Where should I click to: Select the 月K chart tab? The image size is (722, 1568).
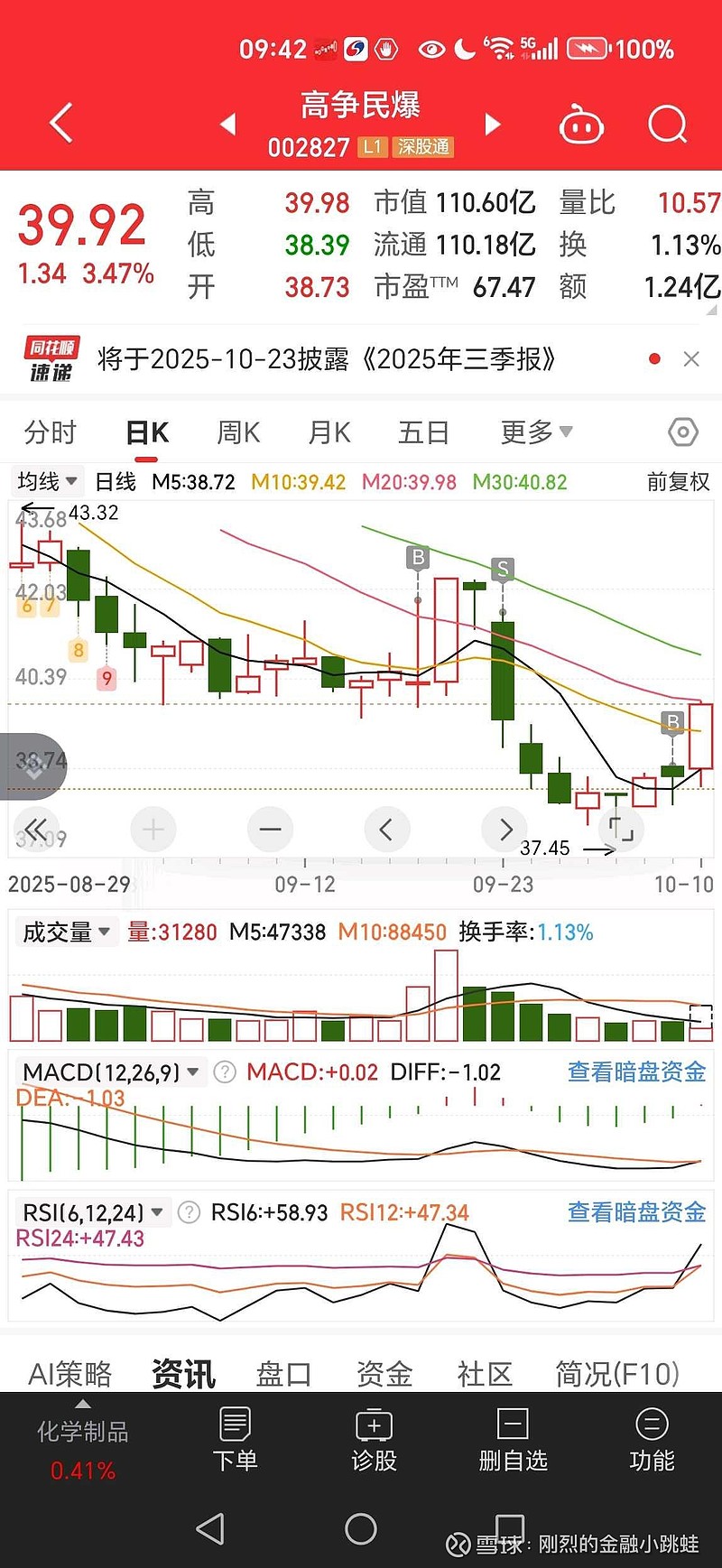[329, 432]
